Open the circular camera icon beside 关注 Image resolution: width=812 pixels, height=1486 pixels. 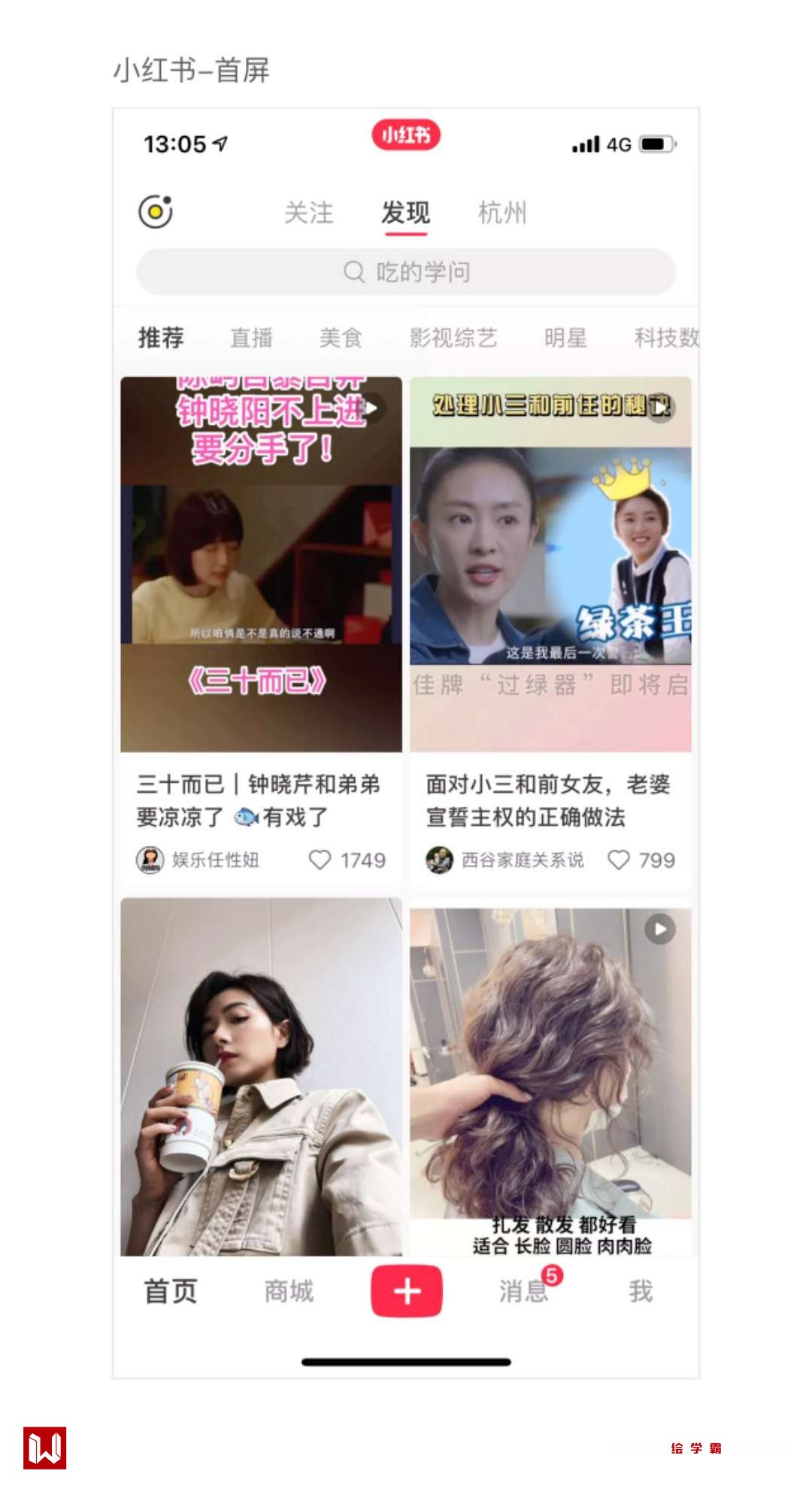[x=156, y=212]
